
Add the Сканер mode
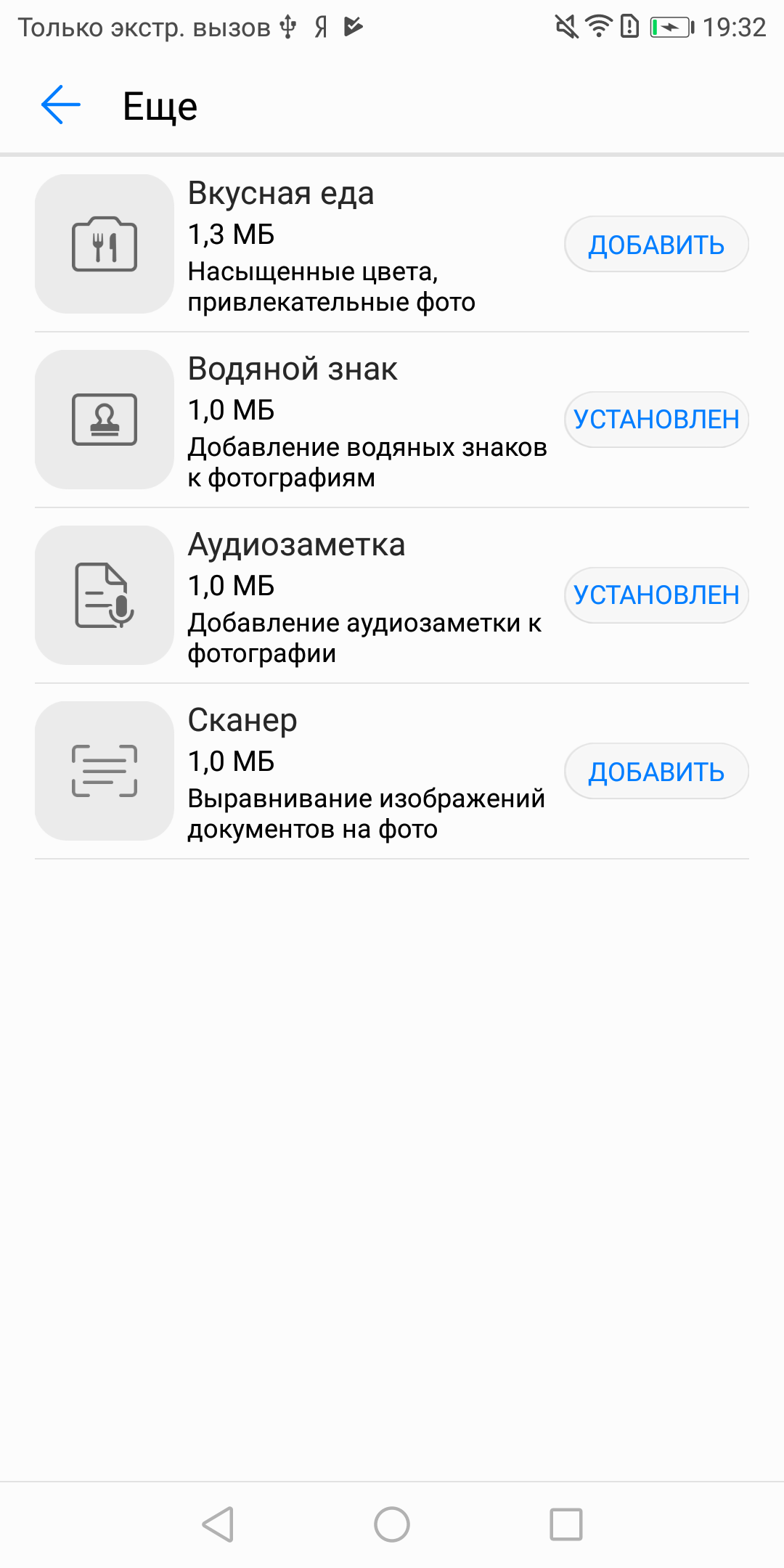point(656,771)
